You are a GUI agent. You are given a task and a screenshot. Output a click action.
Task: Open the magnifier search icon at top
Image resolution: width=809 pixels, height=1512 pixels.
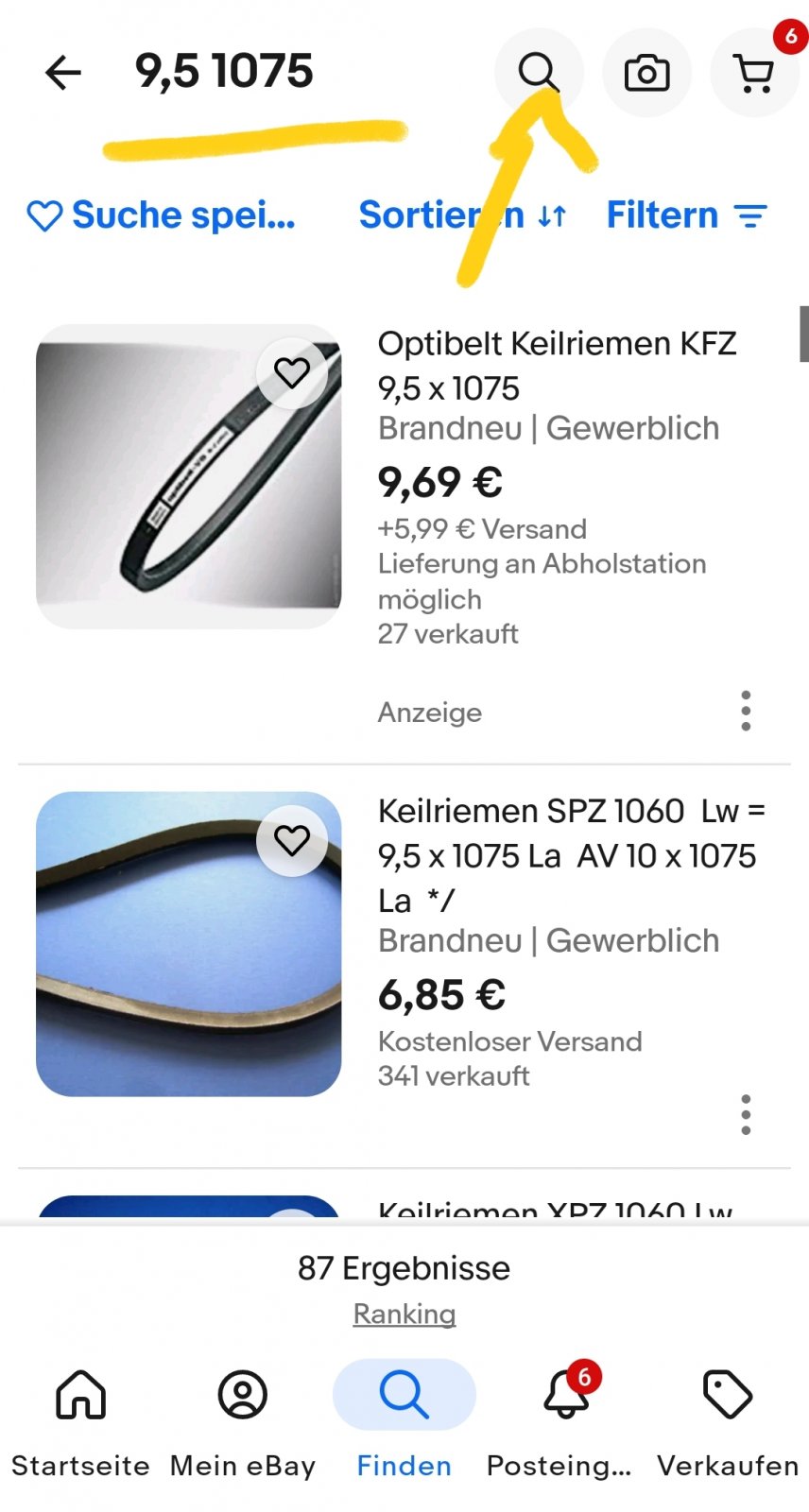(539, 72)
